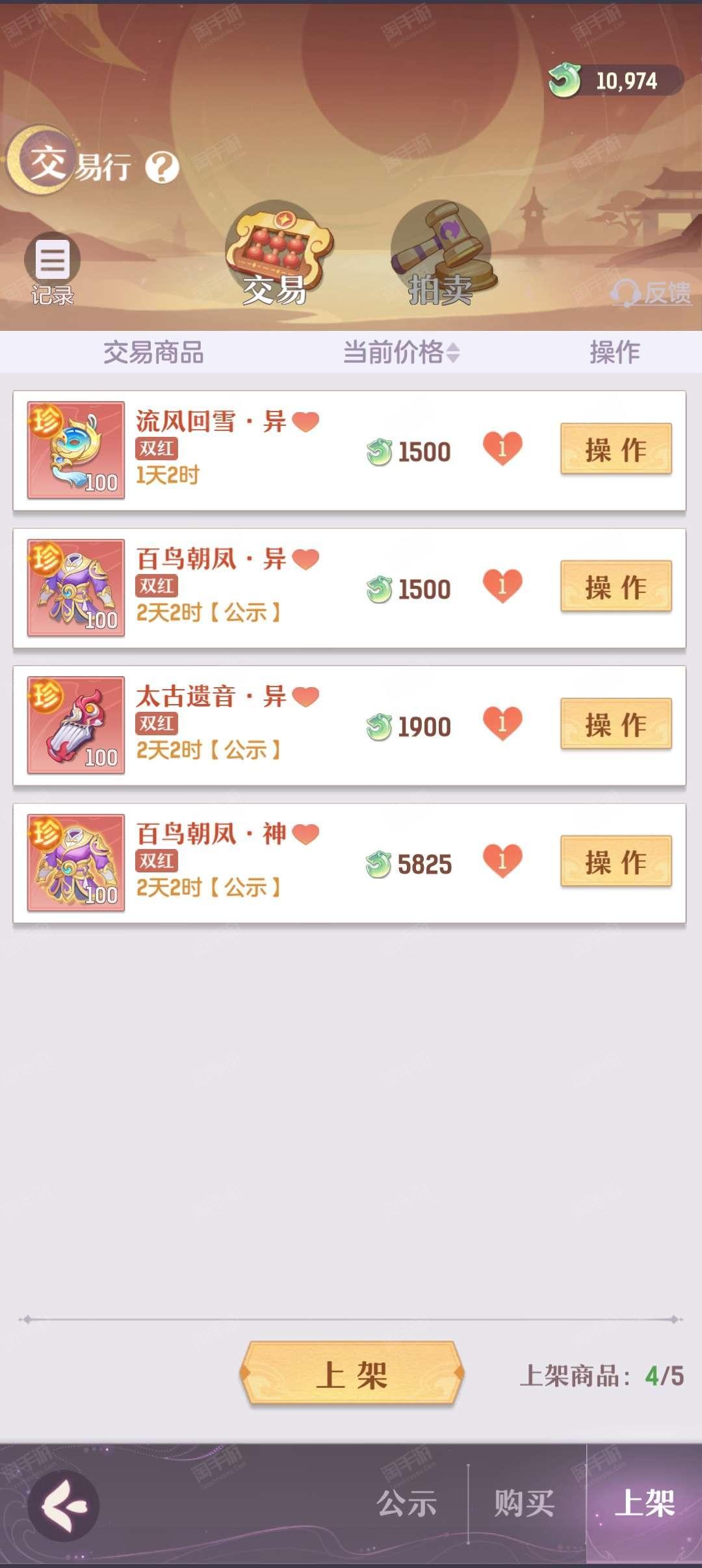The width and height of the screenshot is (702, 1568).
Task: Tap the large 上架 listing button
Action: pyautogui.click(x=352, y=1374)
